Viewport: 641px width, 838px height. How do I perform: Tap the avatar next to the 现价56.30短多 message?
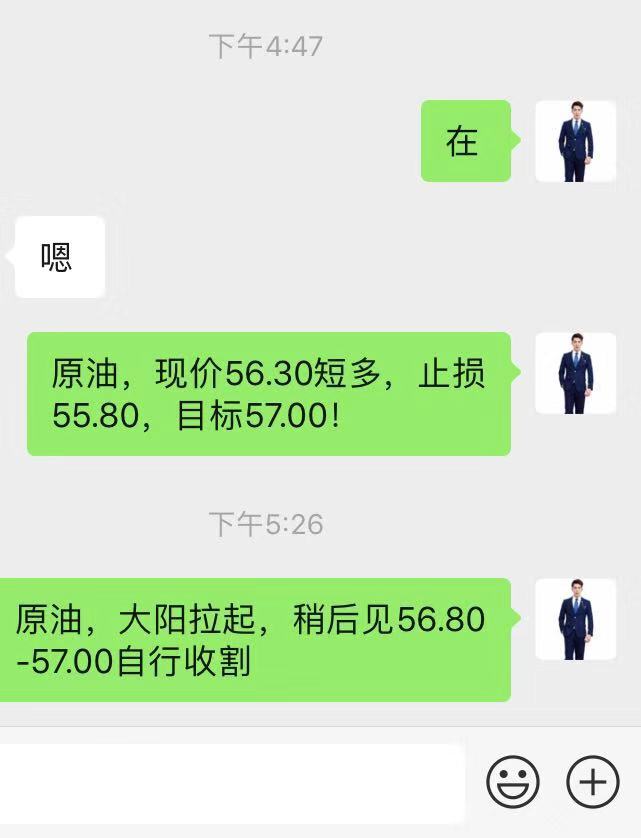point(575,373)
